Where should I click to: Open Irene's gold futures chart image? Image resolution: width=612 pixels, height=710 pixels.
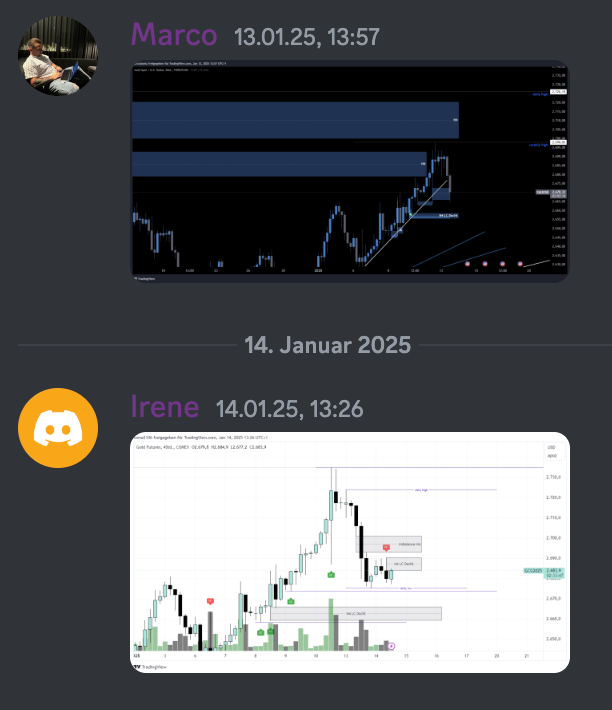click(x=350, y=552)
